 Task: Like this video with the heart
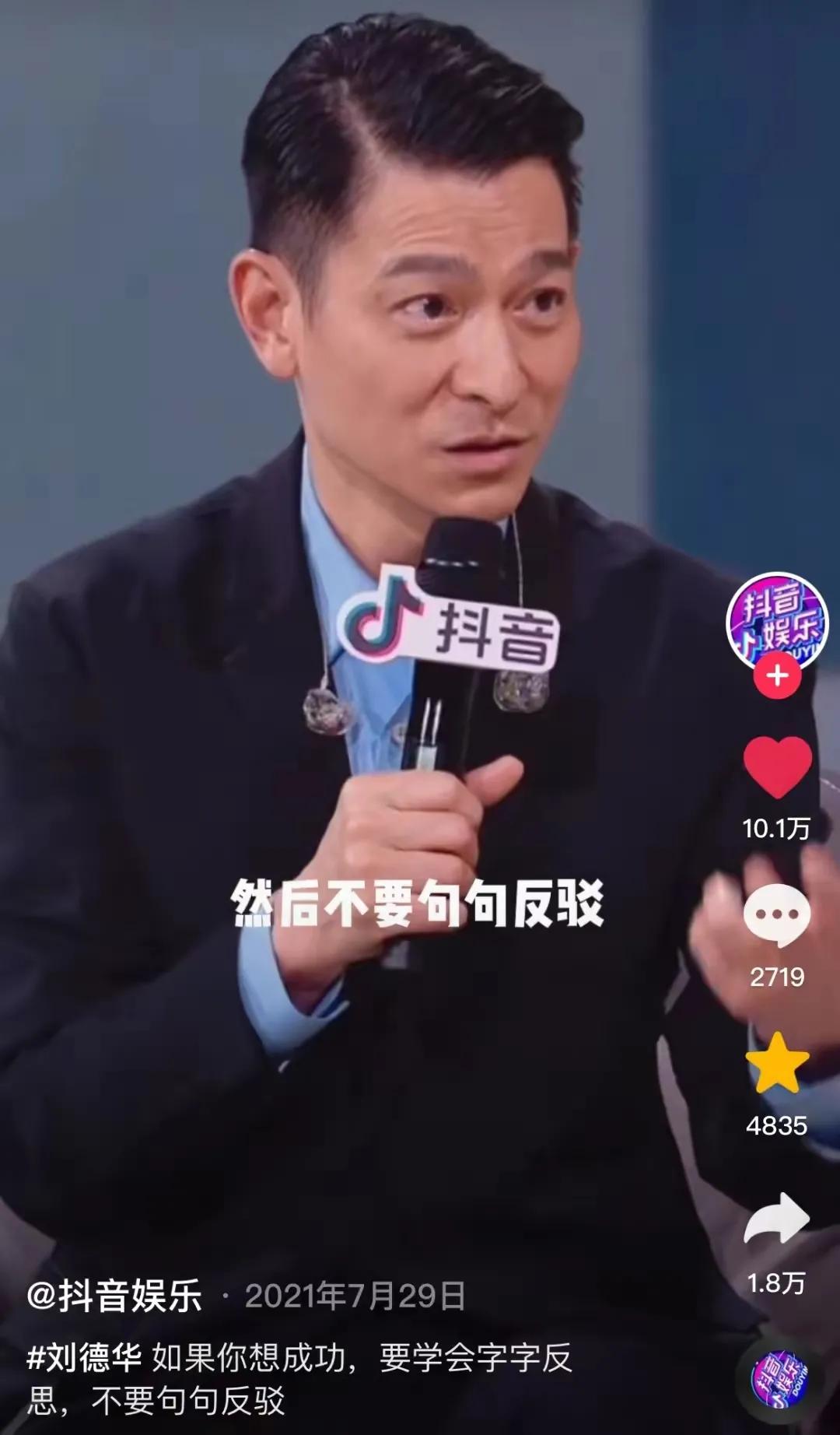777,766
